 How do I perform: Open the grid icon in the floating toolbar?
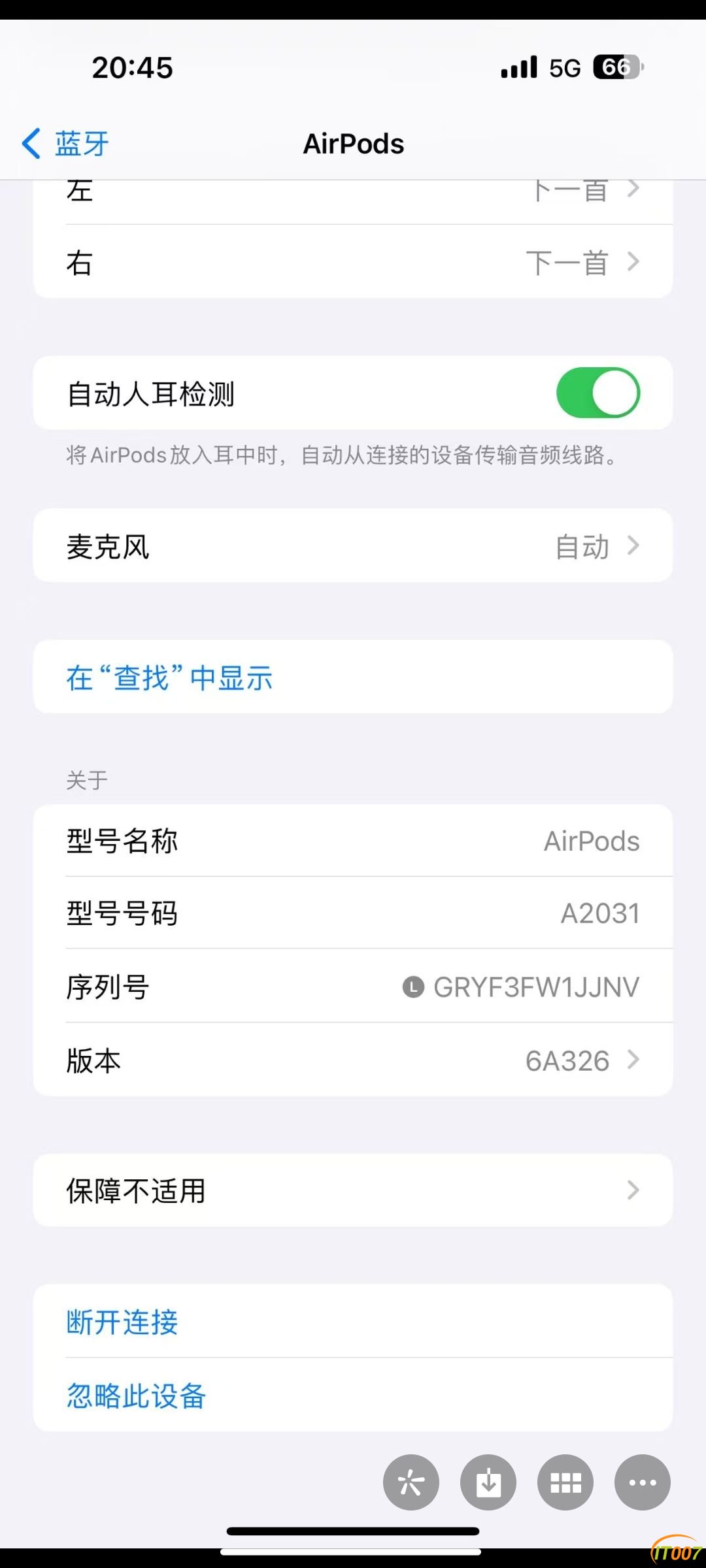(565, 1482)
